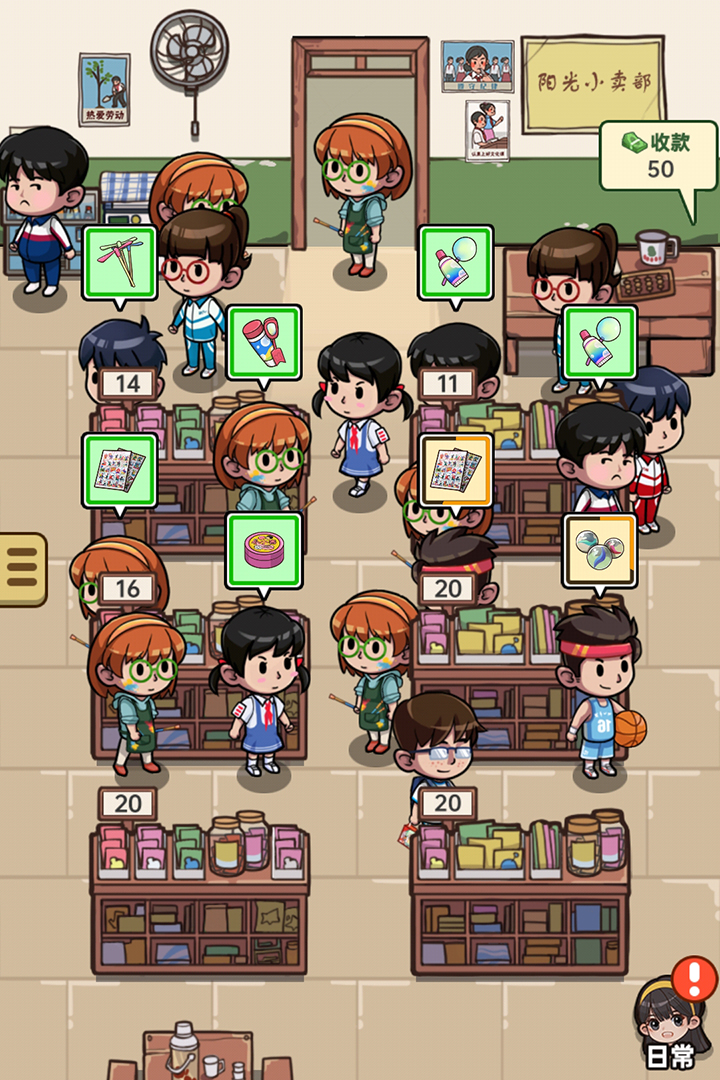Tap the glass marbles request bubble

(x=599, y=550)
